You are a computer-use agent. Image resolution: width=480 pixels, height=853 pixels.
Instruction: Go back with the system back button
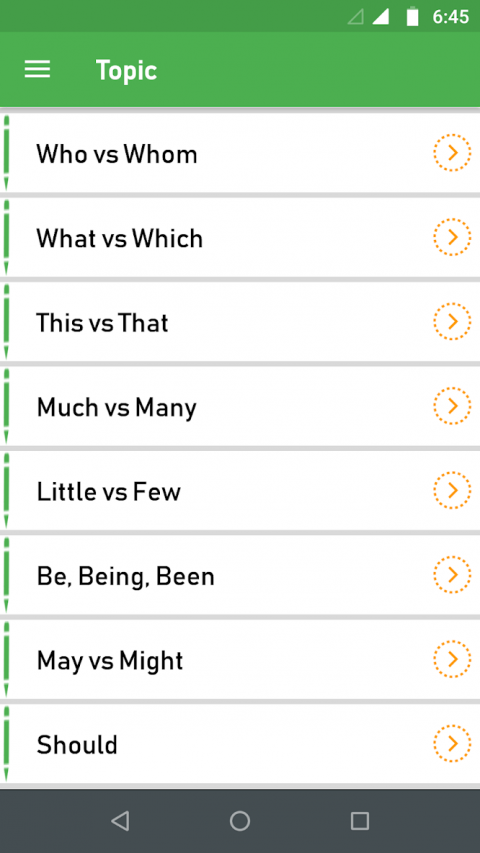tap(120, 820)
